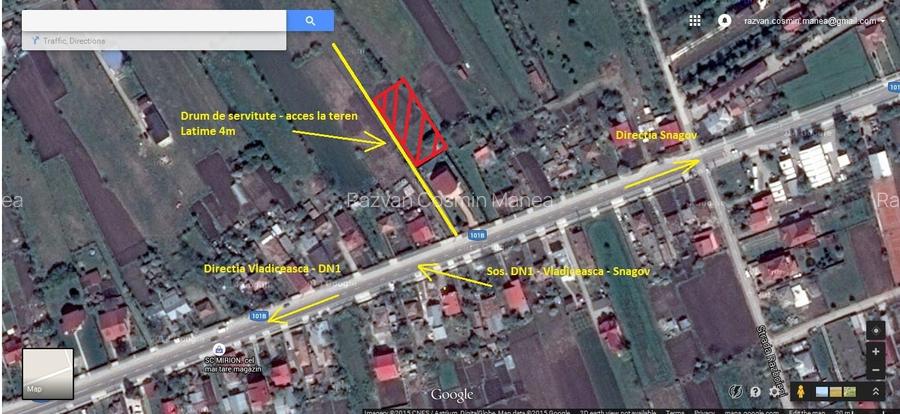900x414 pixels.
Task: Select the Street View pegman
Action: pos(800,391)
